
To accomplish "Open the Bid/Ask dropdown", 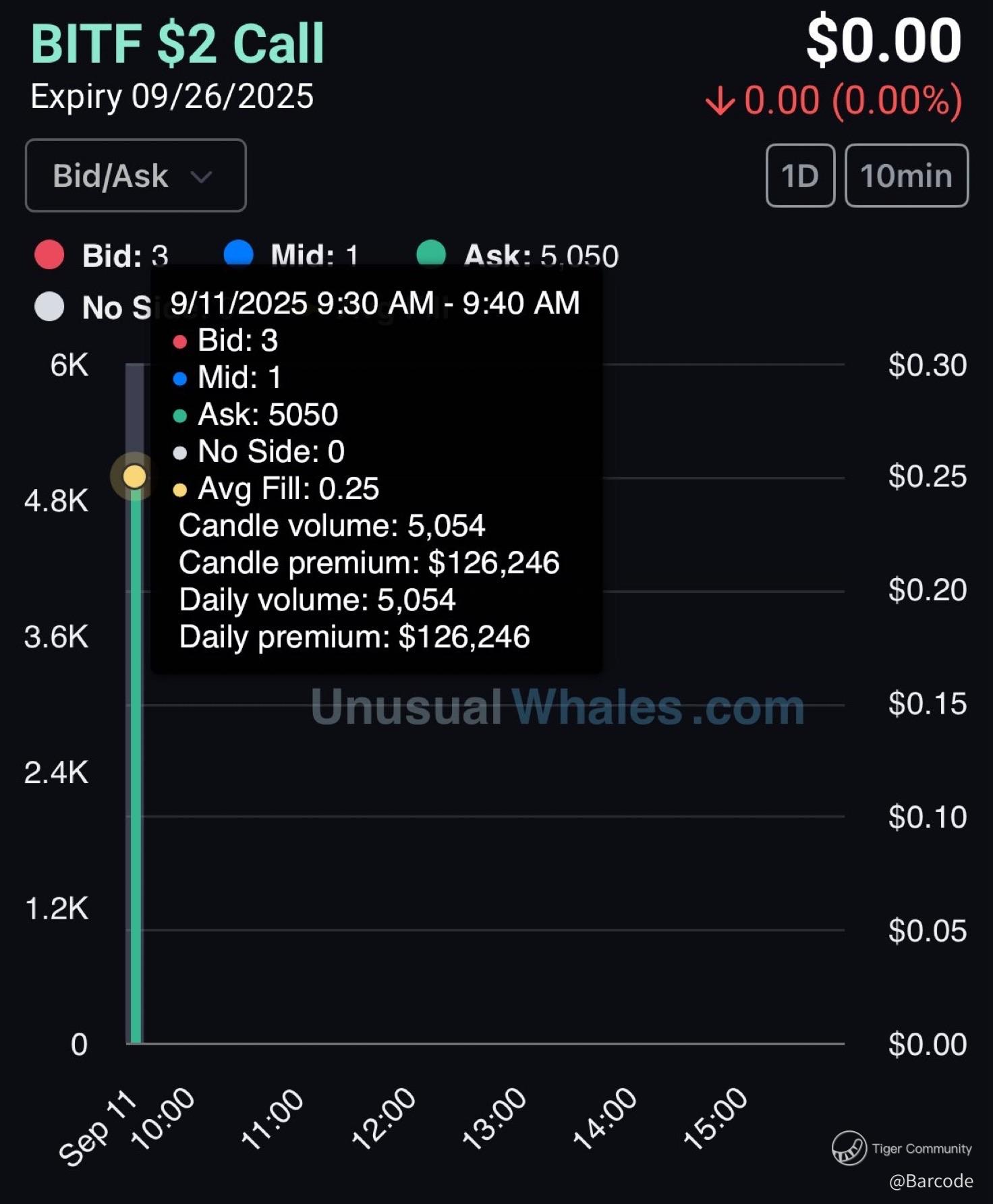I will click(136, 176).
